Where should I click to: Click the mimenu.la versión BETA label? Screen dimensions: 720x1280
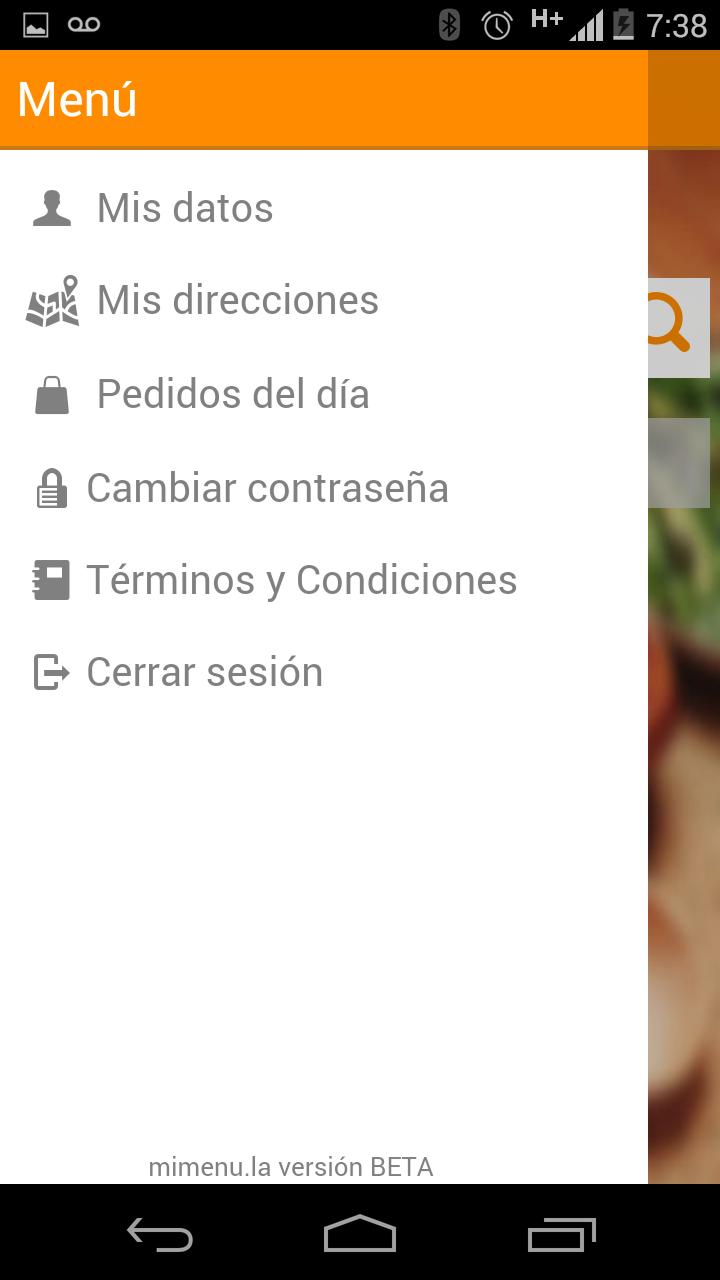[291, 1166]
